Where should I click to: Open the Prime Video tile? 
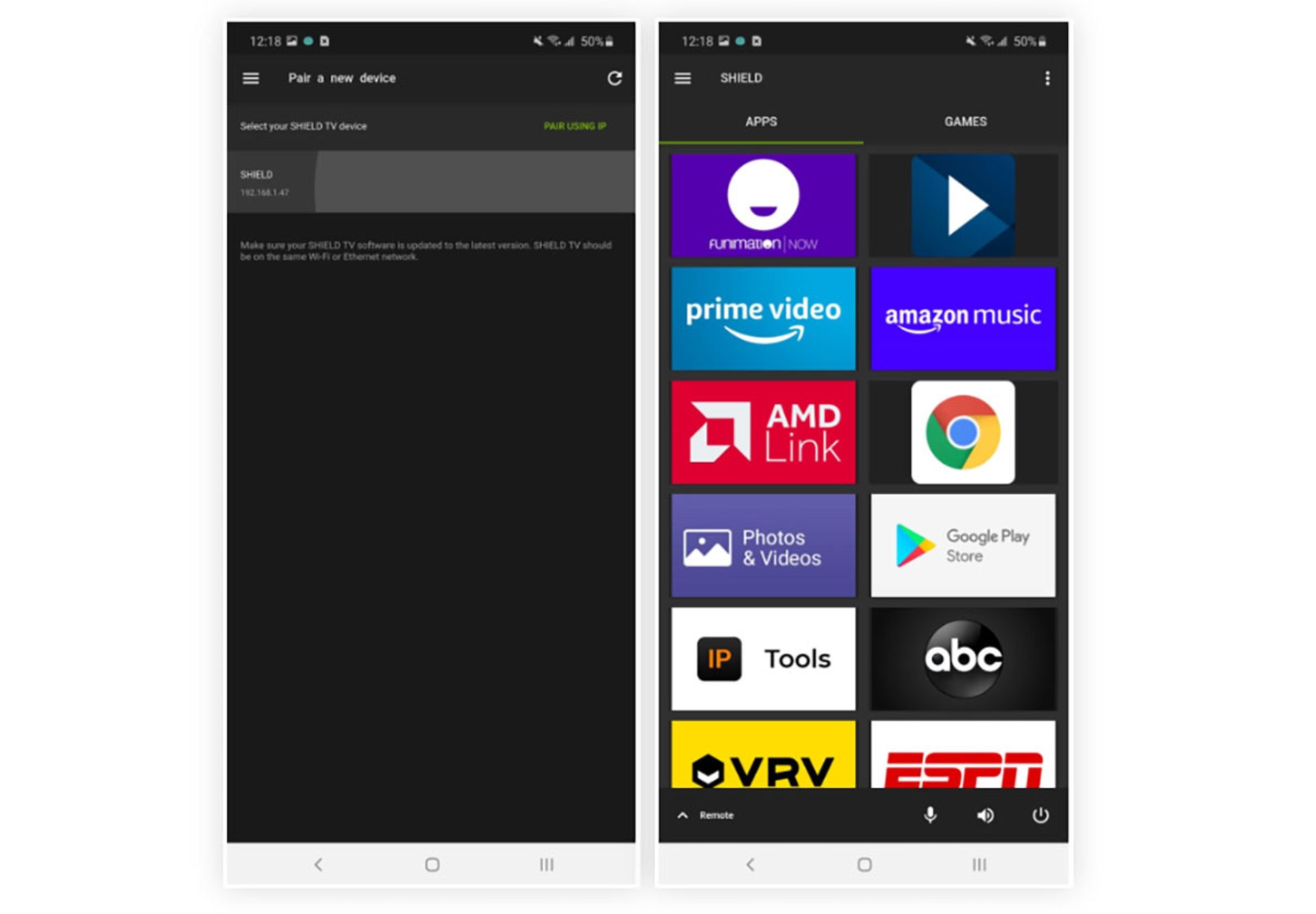point(763,319)
